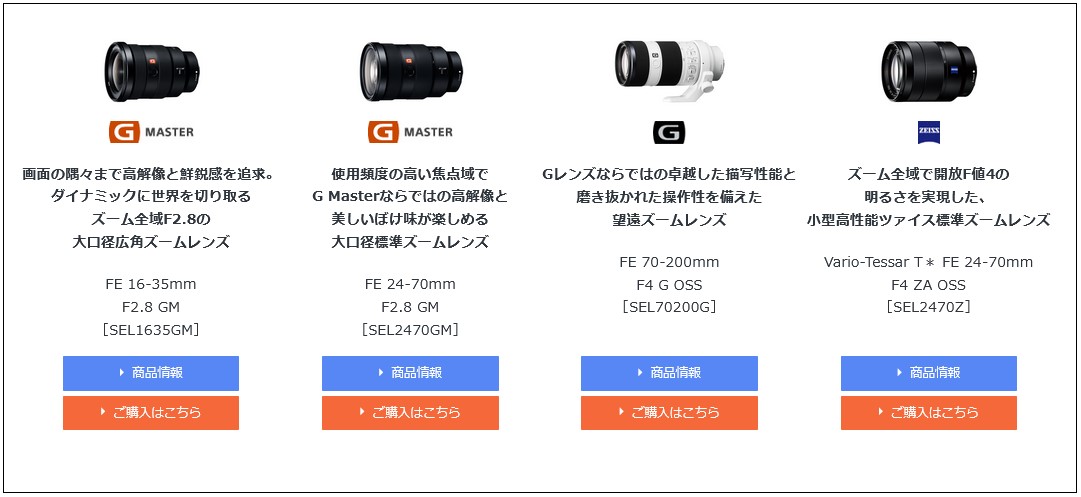View 商品情報 for FE 24-70mm F2.8 GM

(410, 373)
